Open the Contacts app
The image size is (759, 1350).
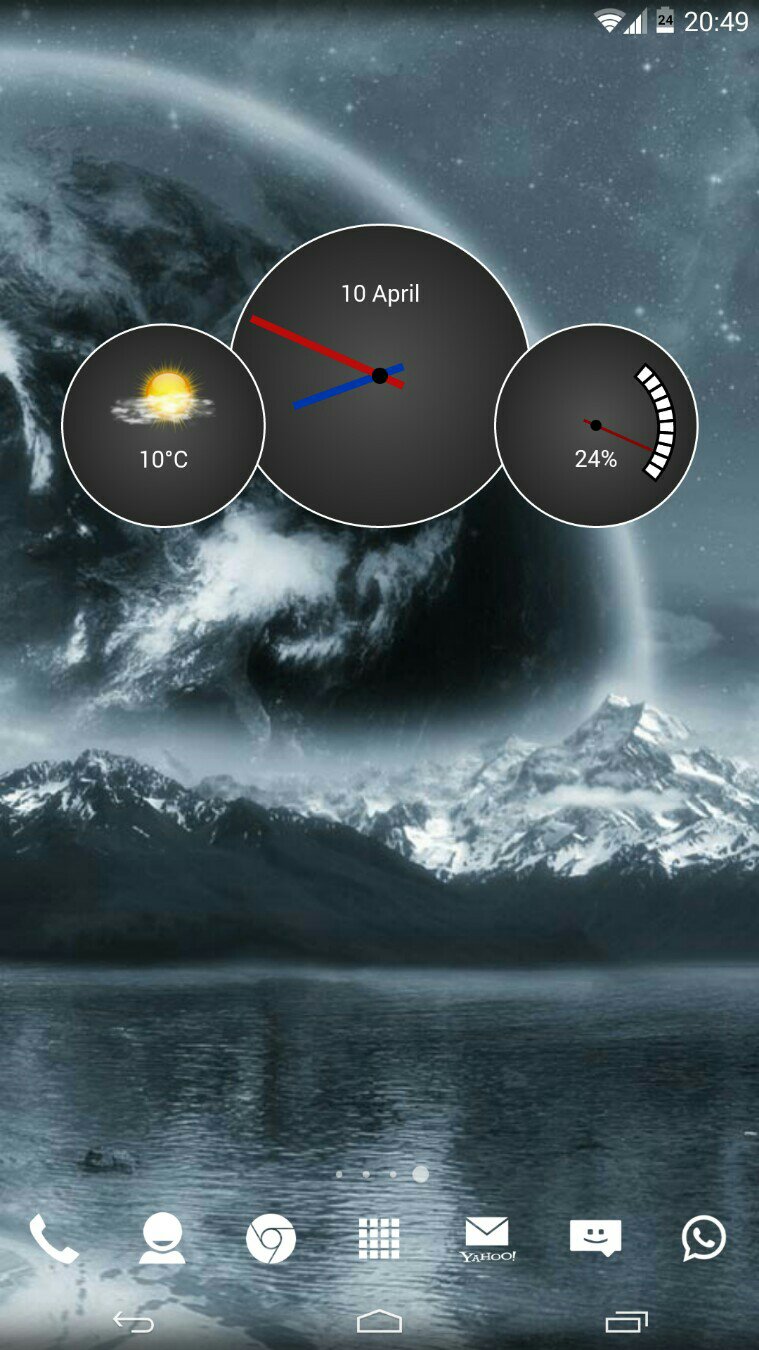[162, 1239]
